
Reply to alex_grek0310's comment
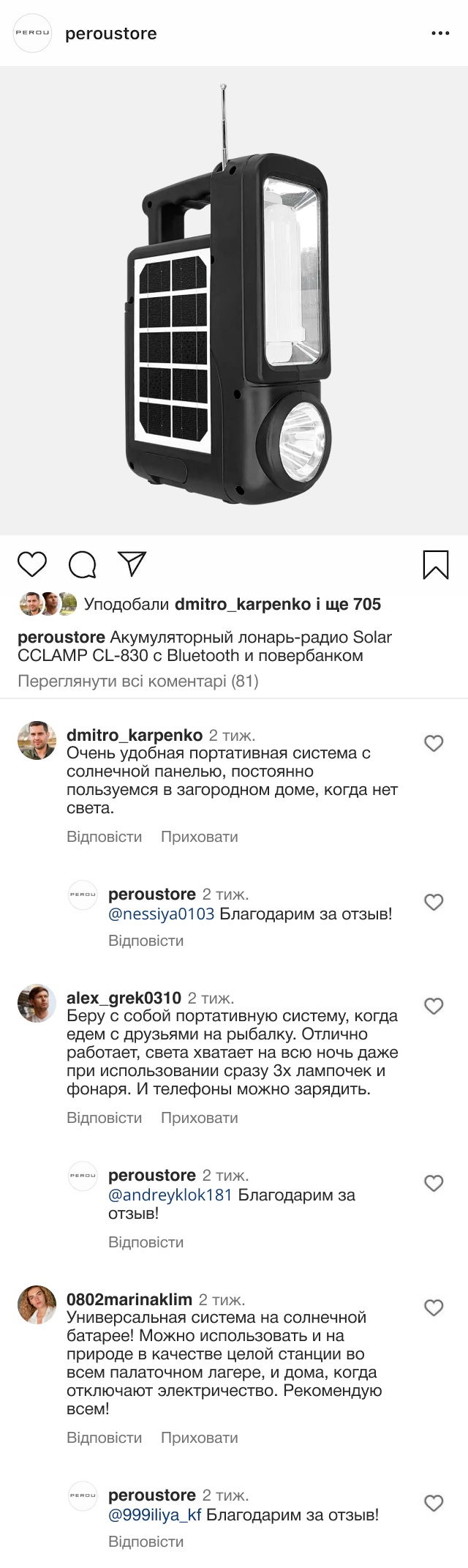pos(104,1118)
